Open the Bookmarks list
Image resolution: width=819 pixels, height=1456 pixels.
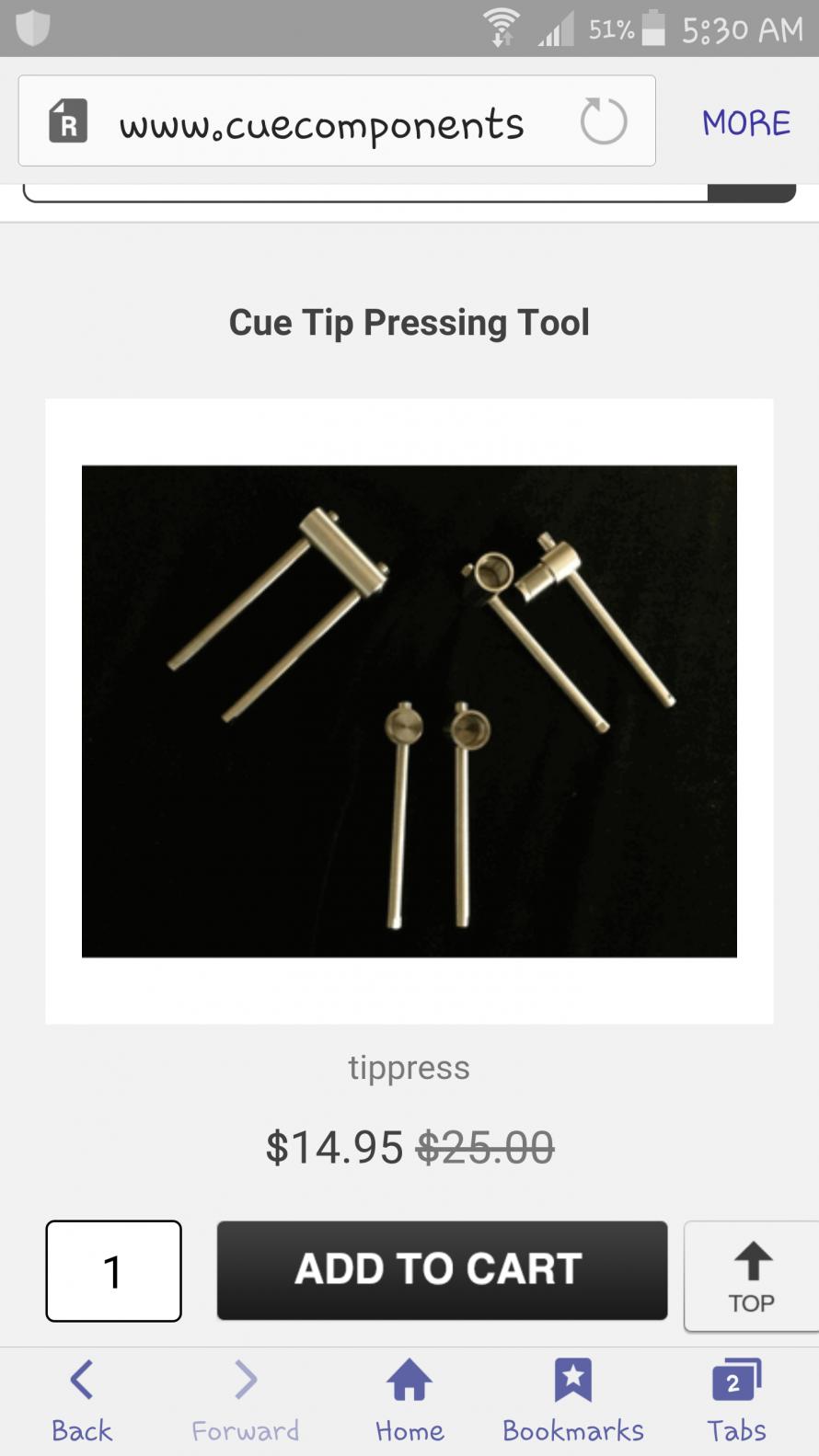click(x=572, y=1401)
